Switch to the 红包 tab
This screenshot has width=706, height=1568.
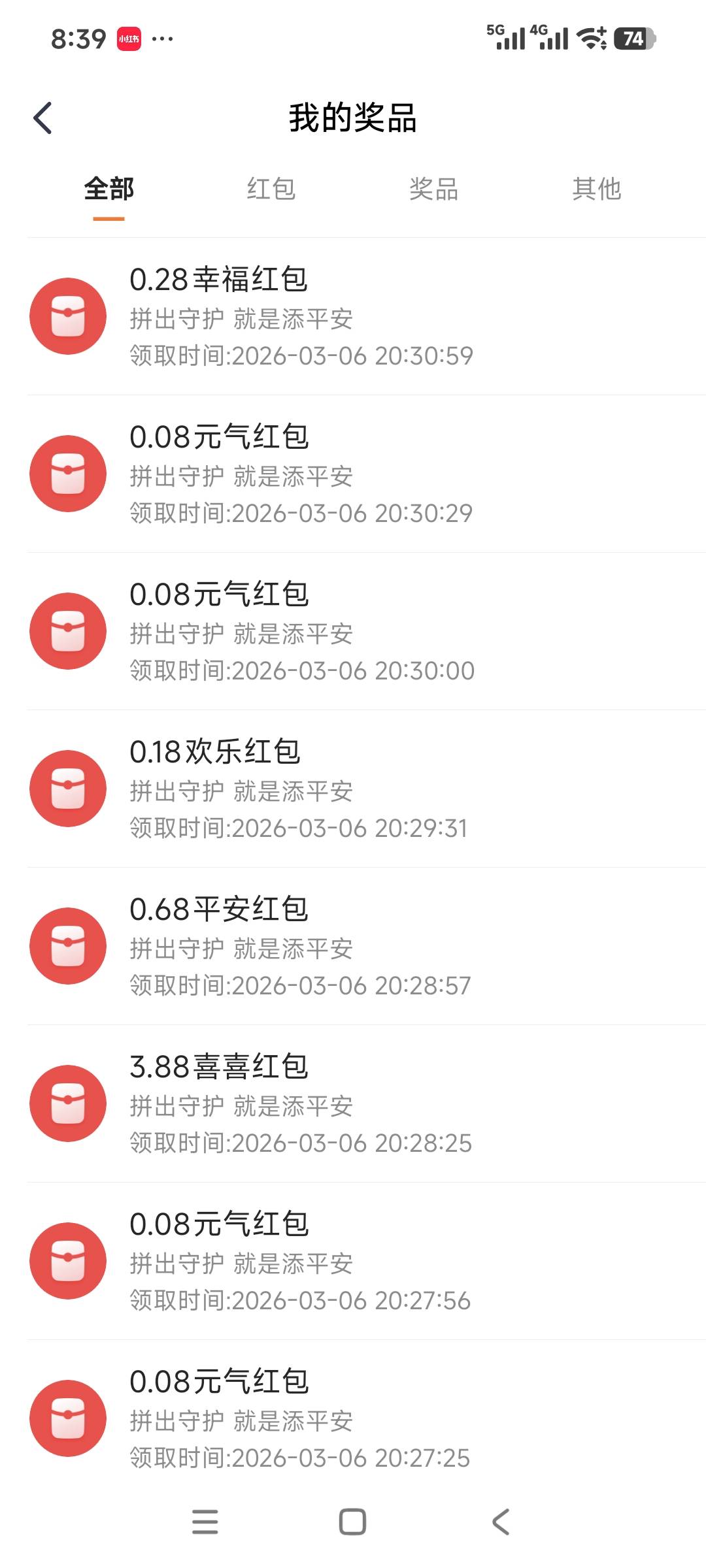271,189
